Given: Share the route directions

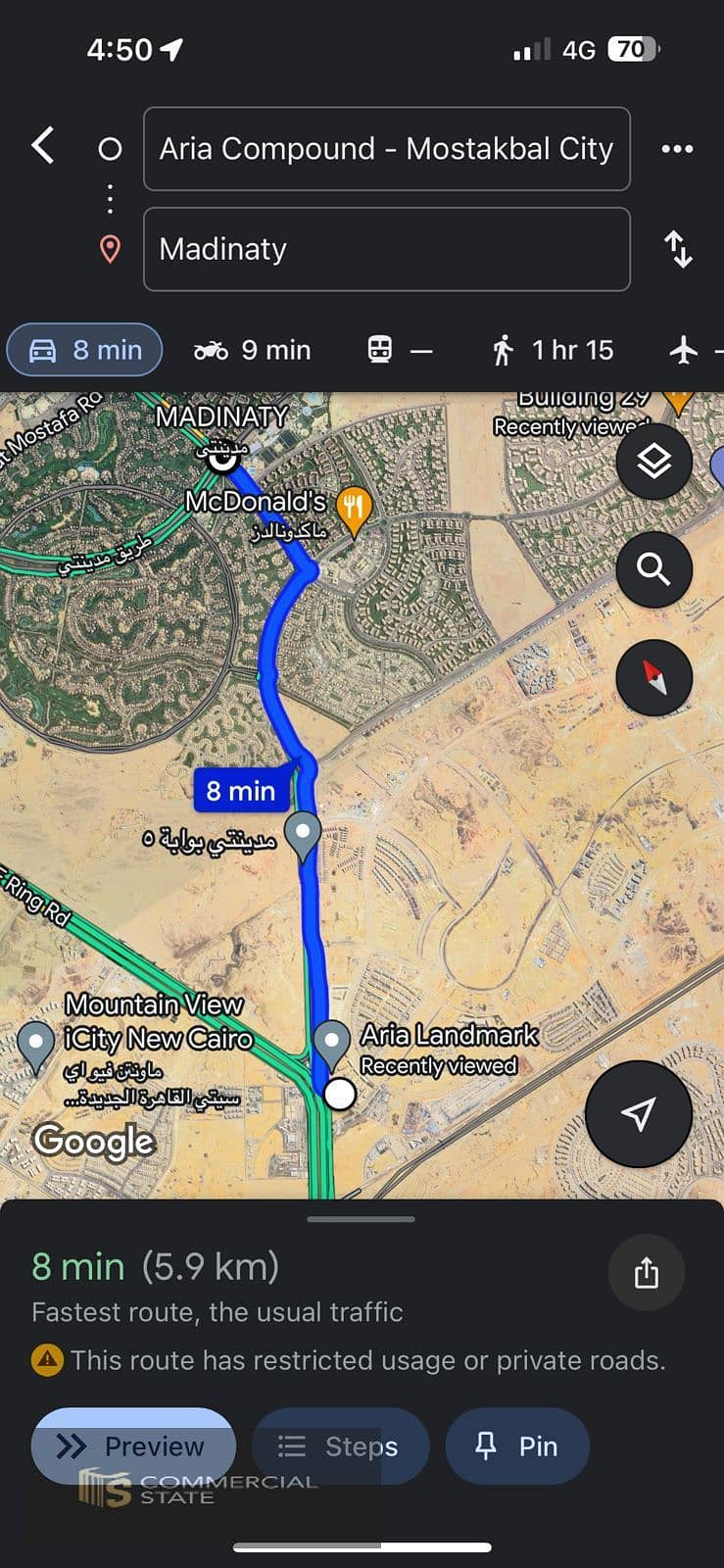Looking at the screenshot, I should [646, 1273].
